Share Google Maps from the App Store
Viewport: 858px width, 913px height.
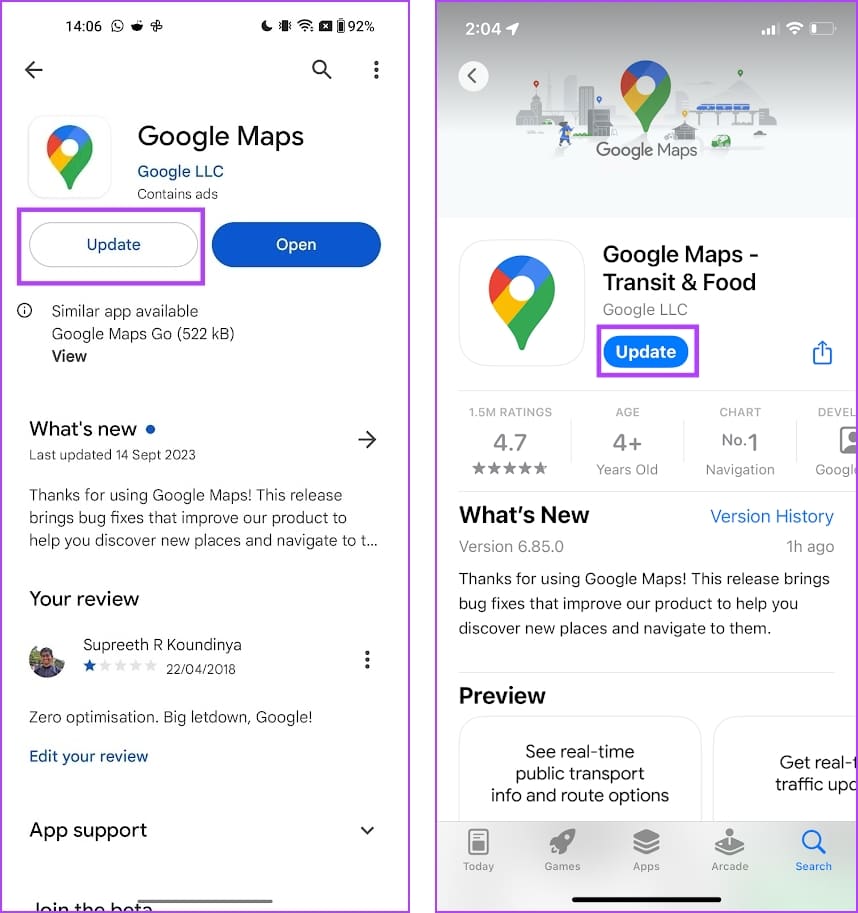(822, 352)
